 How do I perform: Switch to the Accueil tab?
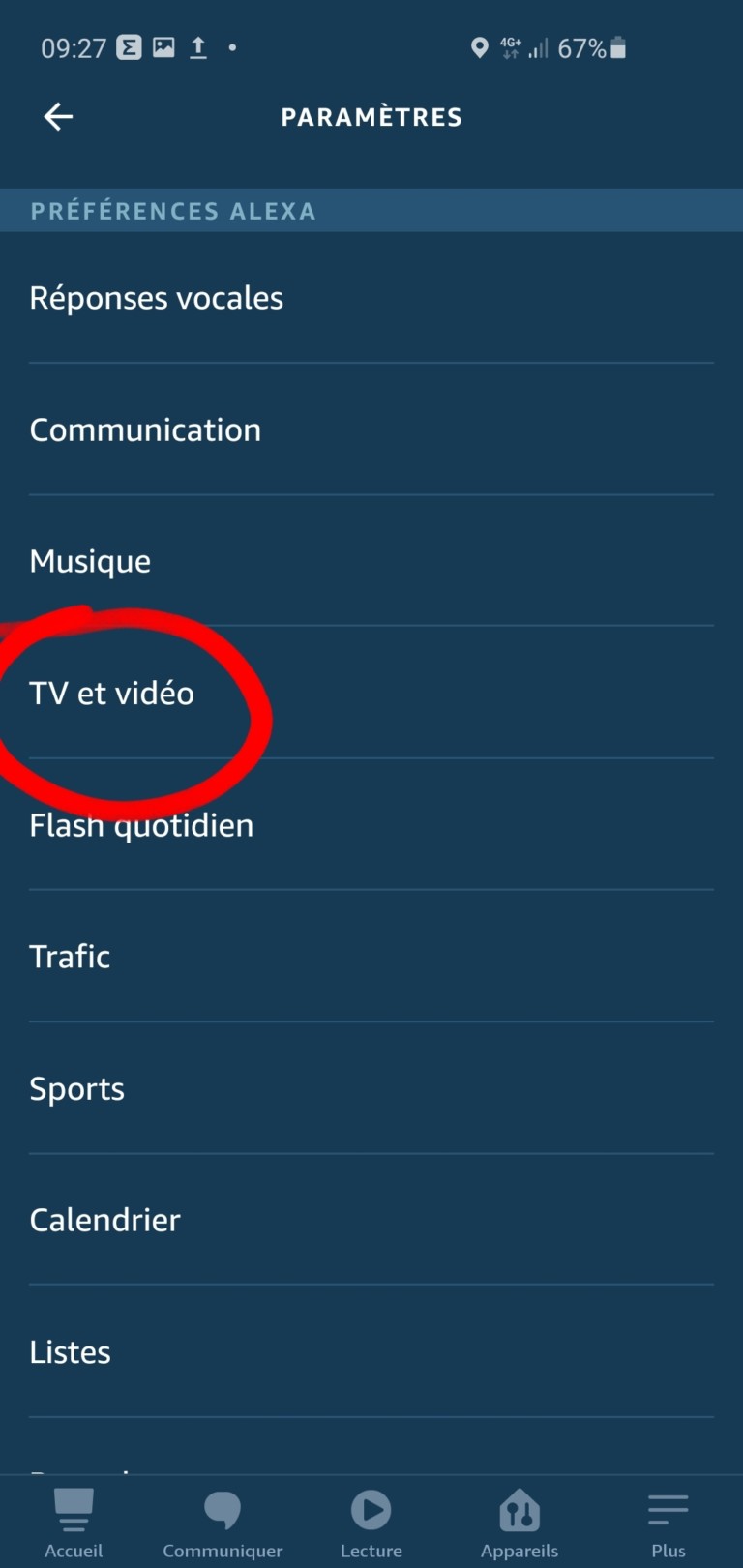pyautogui.click(x=74, y=1524)
